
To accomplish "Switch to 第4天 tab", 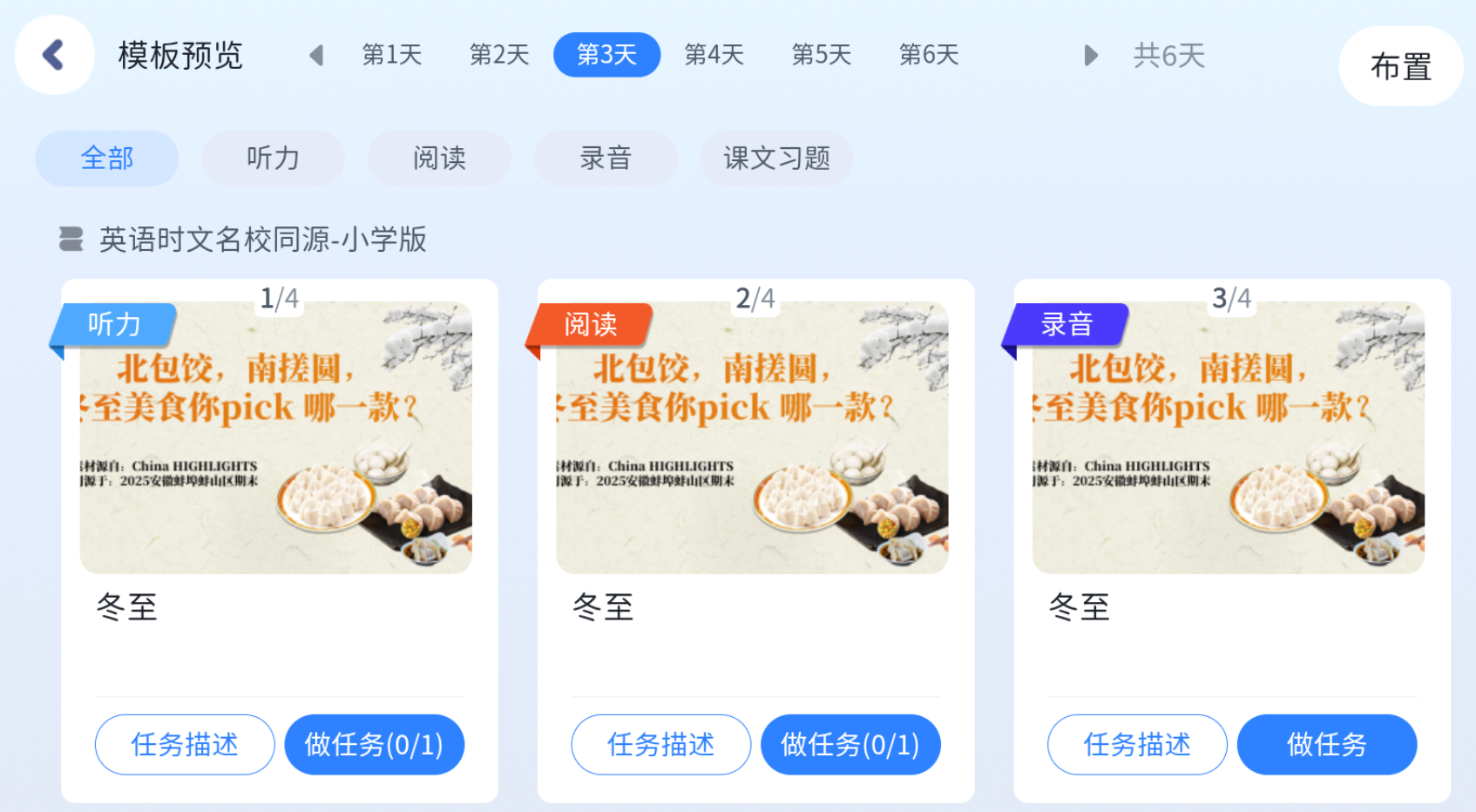I will [x=714, y=55].
